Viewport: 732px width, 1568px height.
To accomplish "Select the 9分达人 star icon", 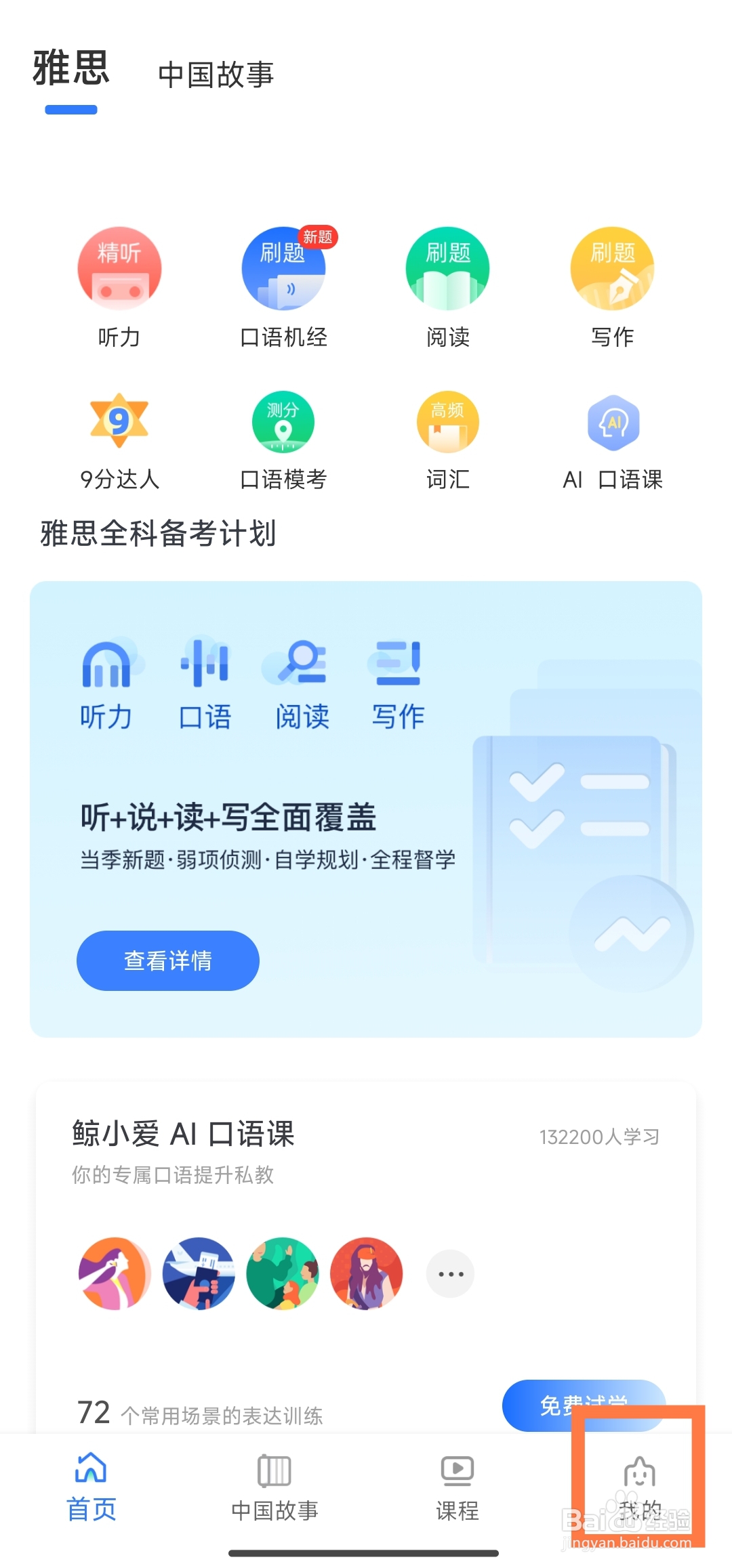I will [119, 422].
